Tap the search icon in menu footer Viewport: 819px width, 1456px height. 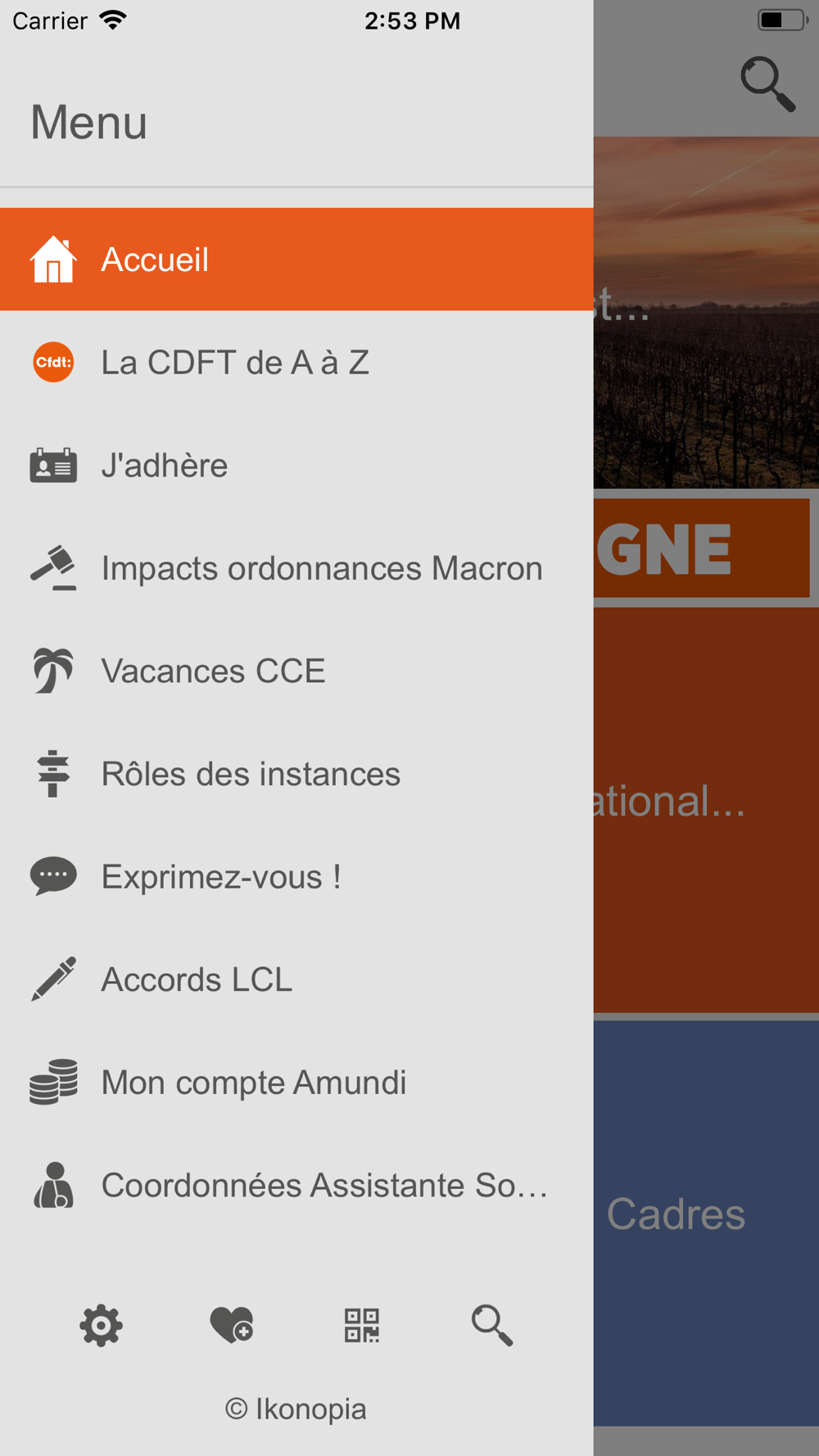click(492, 1325)
